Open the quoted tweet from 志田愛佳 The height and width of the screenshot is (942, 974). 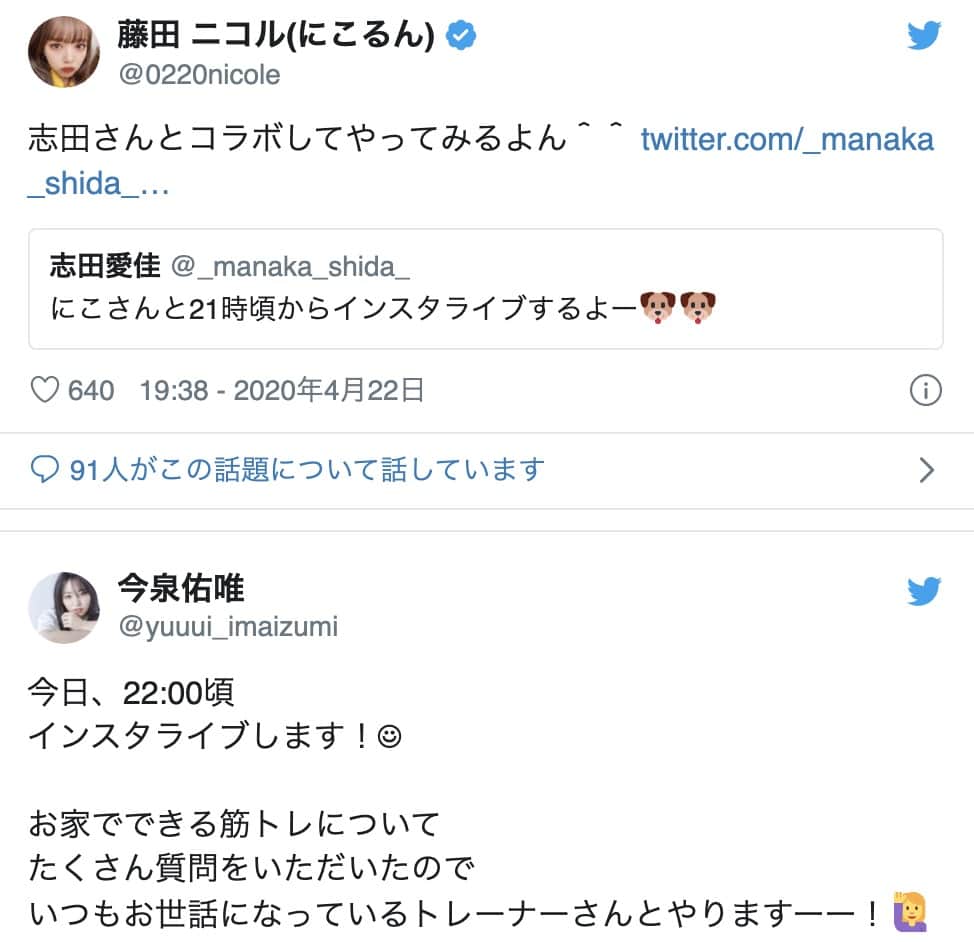pos(485,288)
